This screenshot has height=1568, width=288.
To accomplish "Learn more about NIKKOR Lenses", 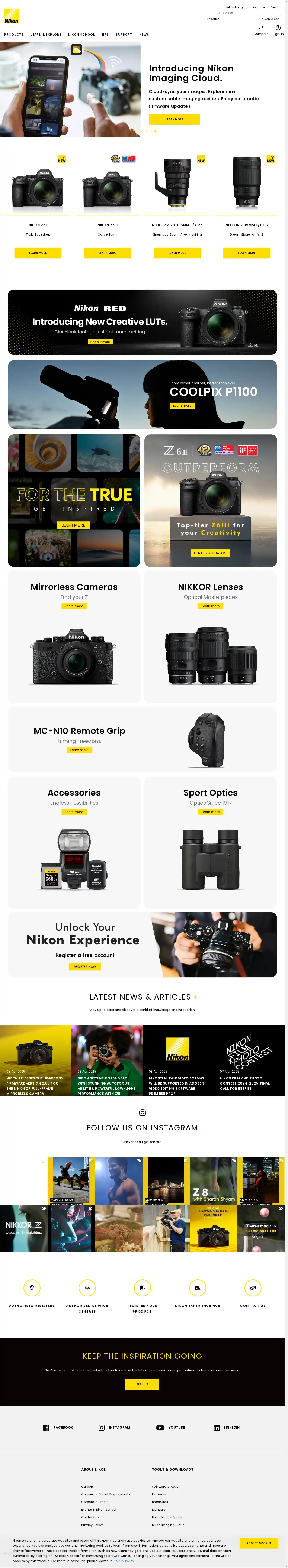I will (x=211, y=606).
